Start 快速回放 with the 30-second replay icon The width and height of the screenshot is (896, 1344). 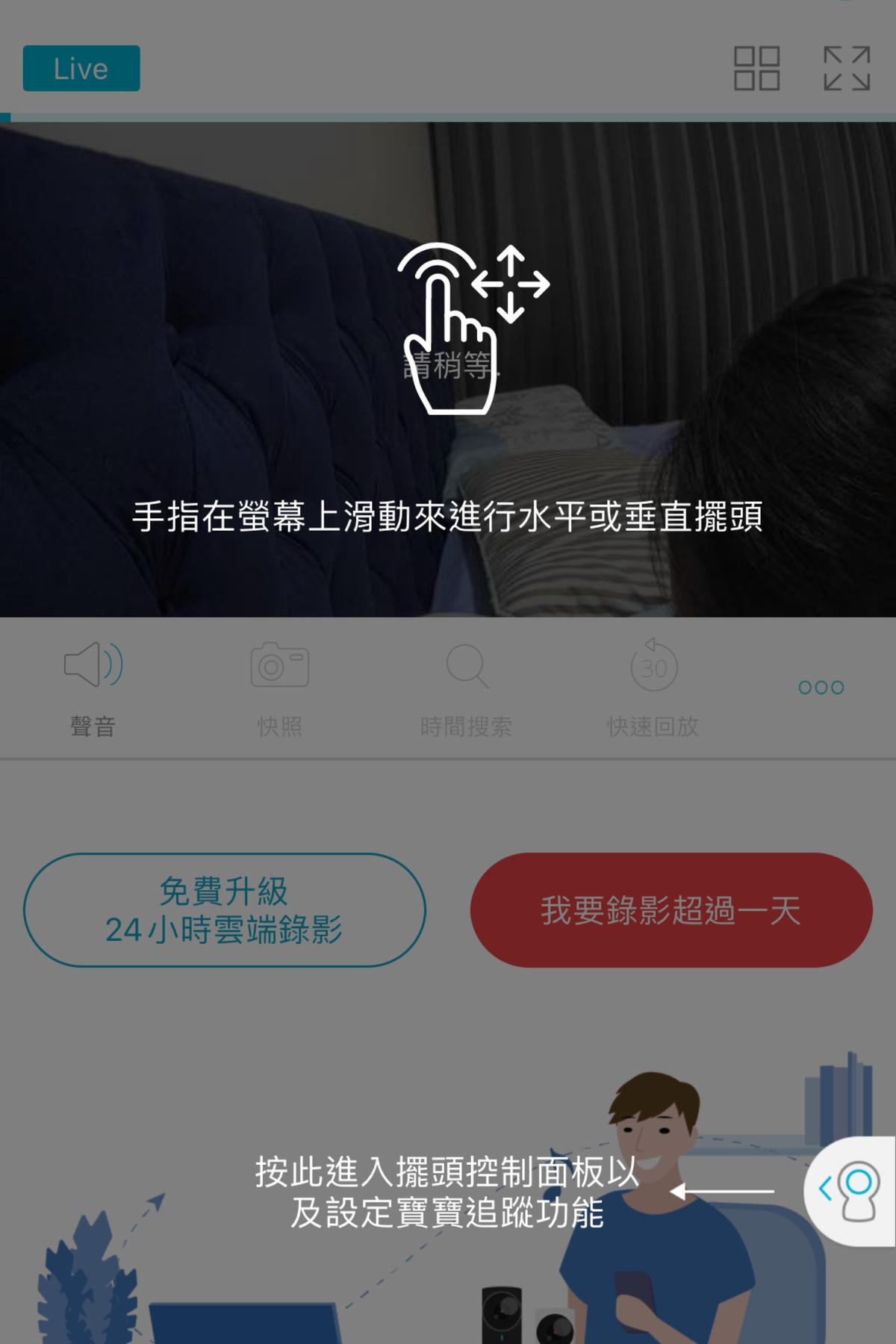click(653, 667)
